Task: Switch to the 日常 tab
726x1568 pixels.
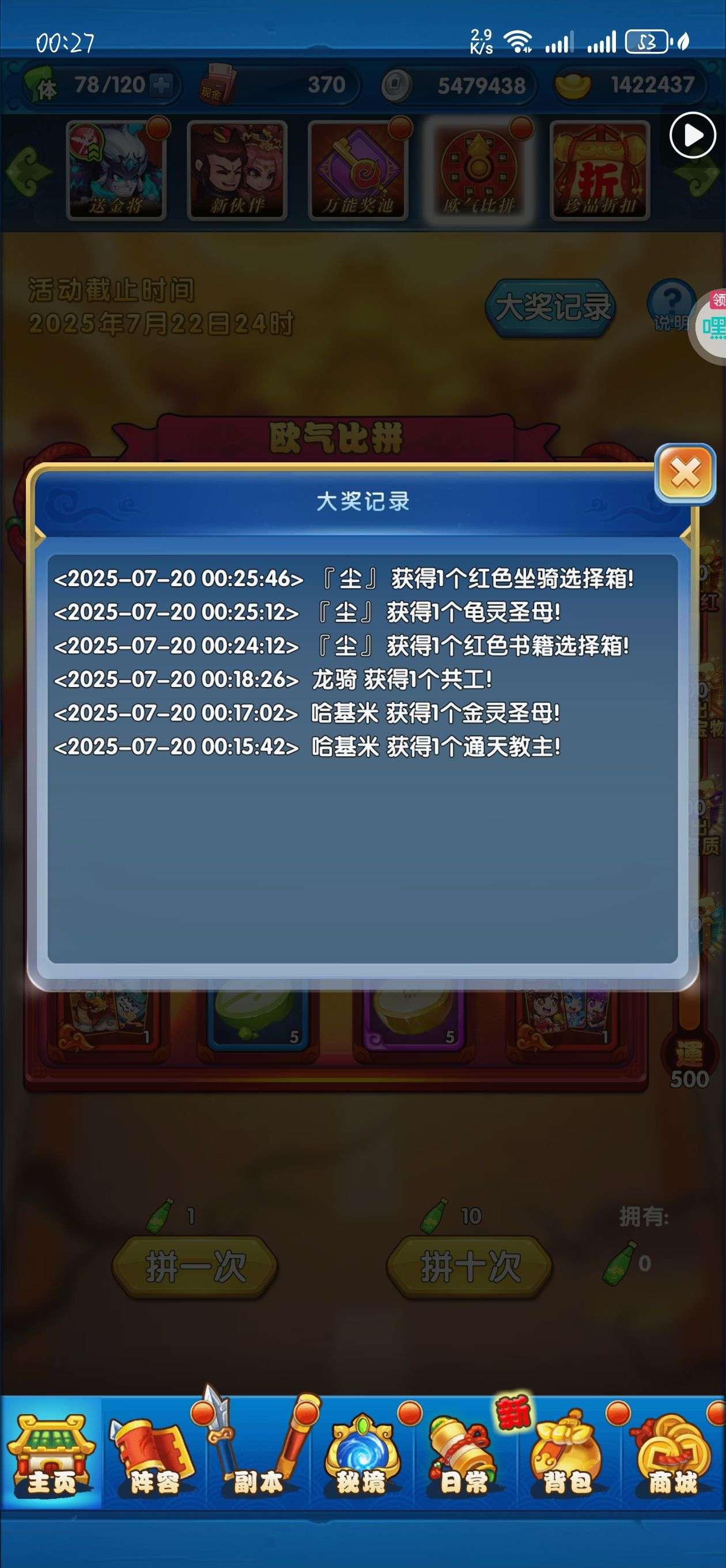Action: pos(466,1453)
